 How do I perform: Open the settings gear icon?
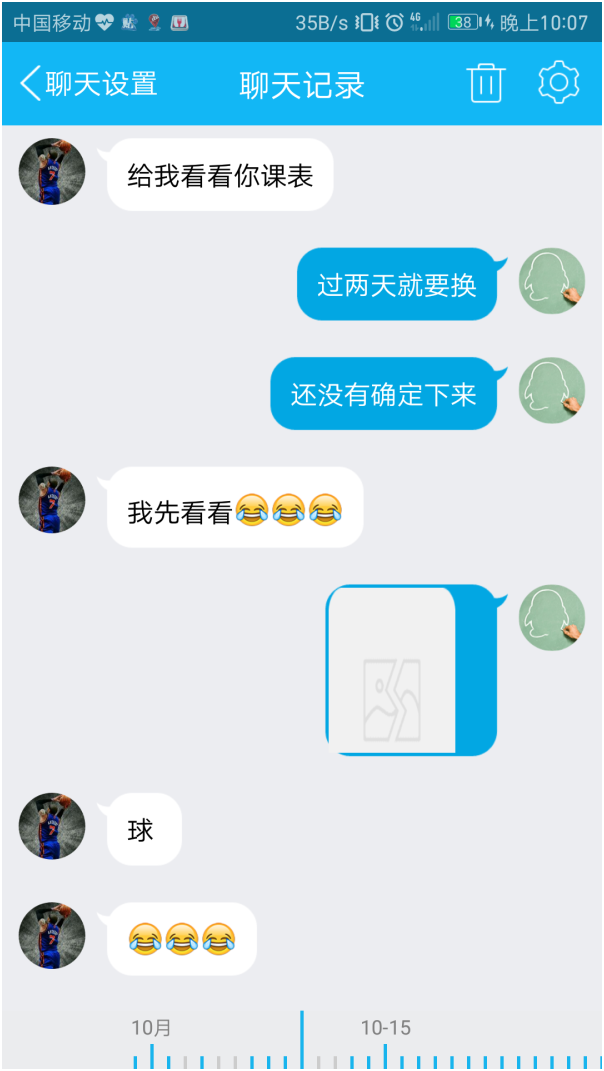tap(558, 83)
